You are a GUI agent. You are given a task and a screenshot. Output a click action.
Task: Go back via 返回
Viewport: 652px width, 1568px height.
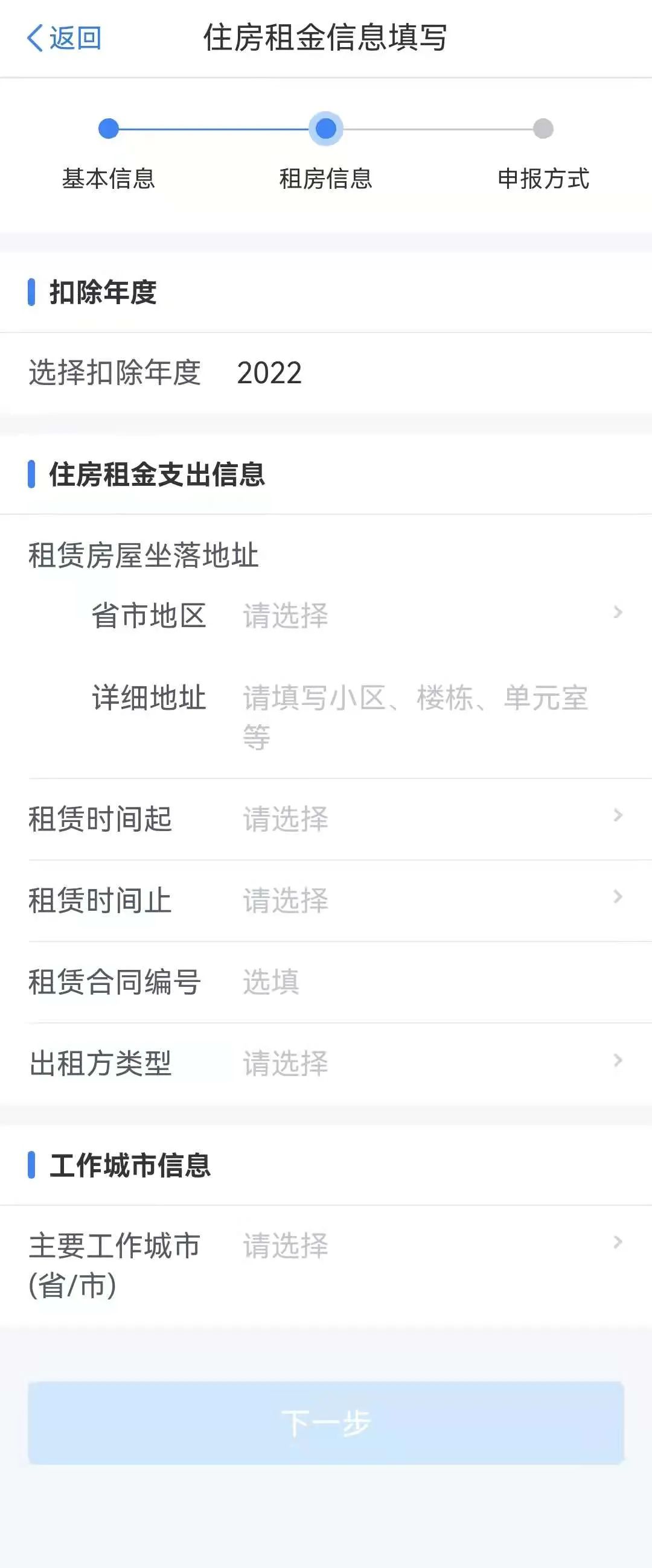(x=64, y=39)
